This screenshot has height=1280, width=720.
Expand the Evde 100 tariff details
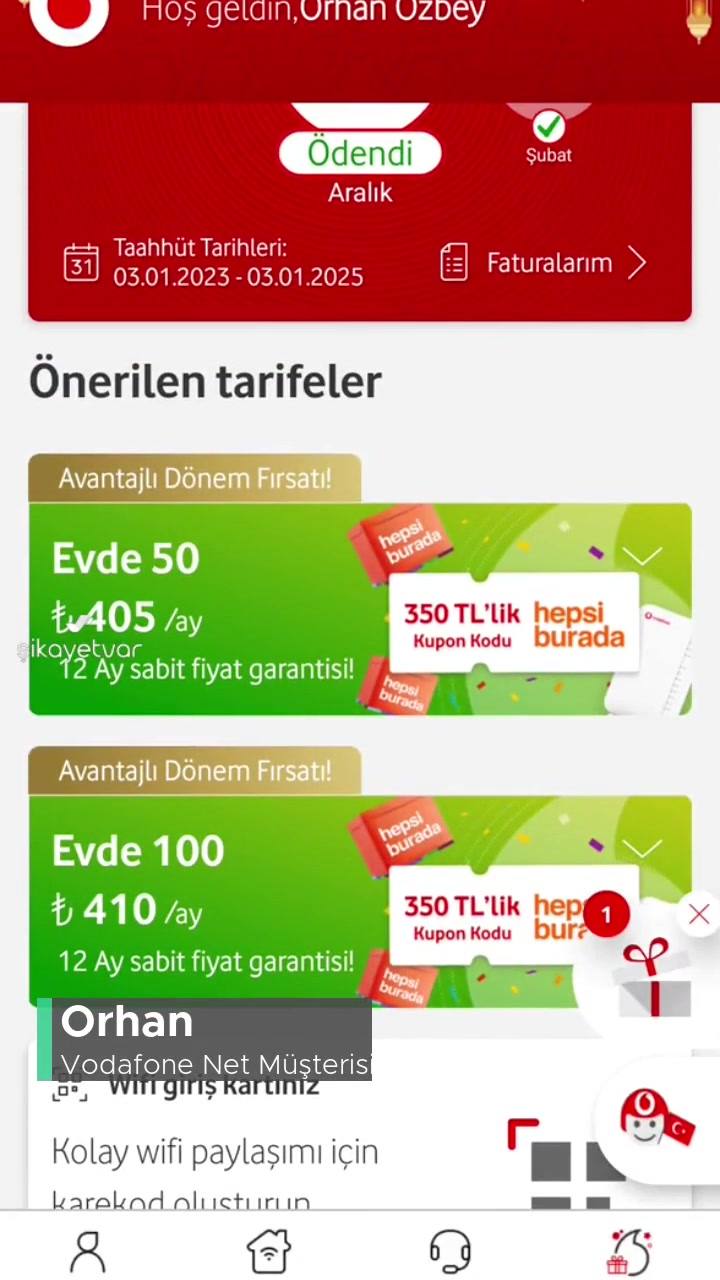[641, 848]
